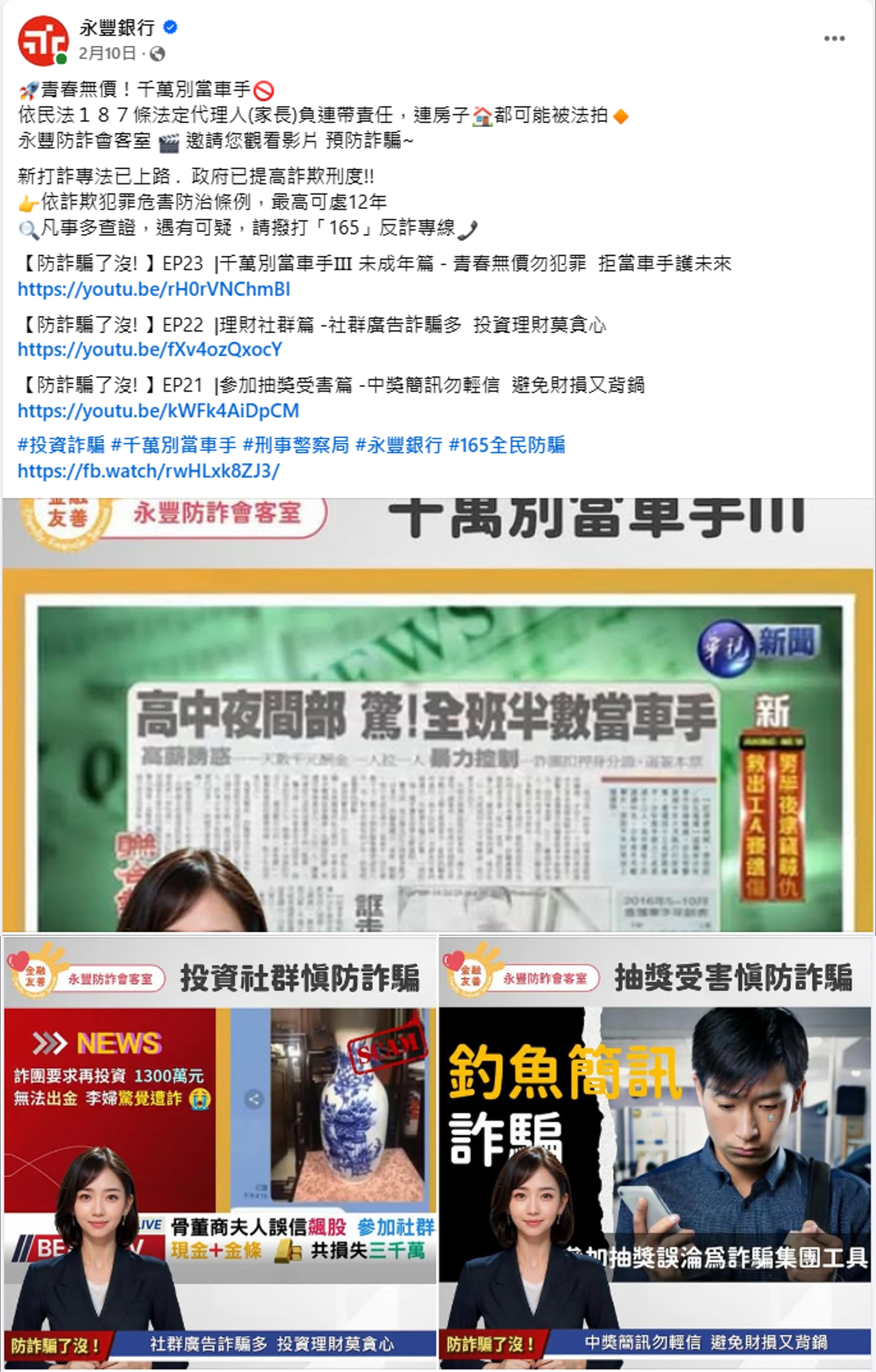Open the EP23 YouTube link rH0rVNChmBI
Image resolution: width=876 pixels, height=1372 pixels.
154,290
